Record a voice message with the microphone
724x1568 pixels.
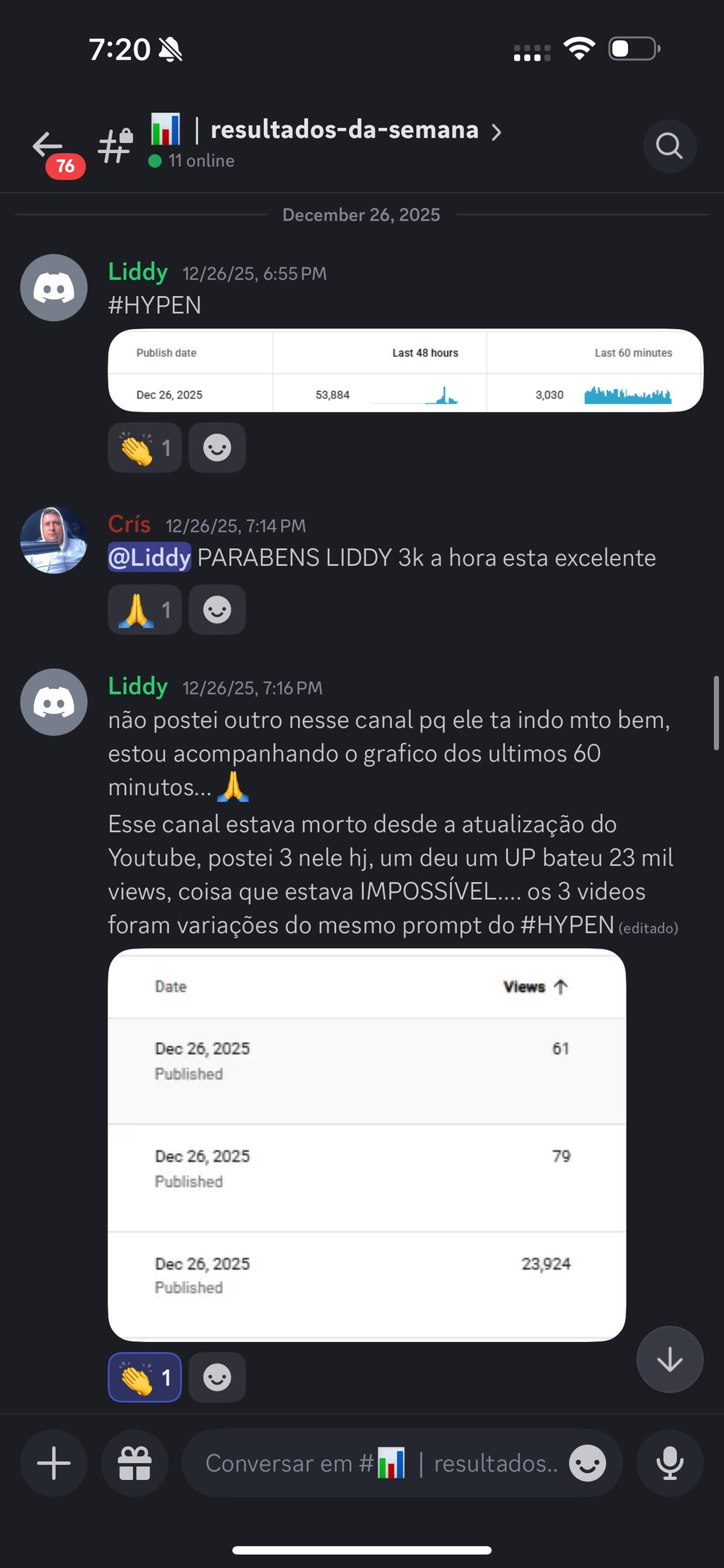click(x=669, y=1462)
